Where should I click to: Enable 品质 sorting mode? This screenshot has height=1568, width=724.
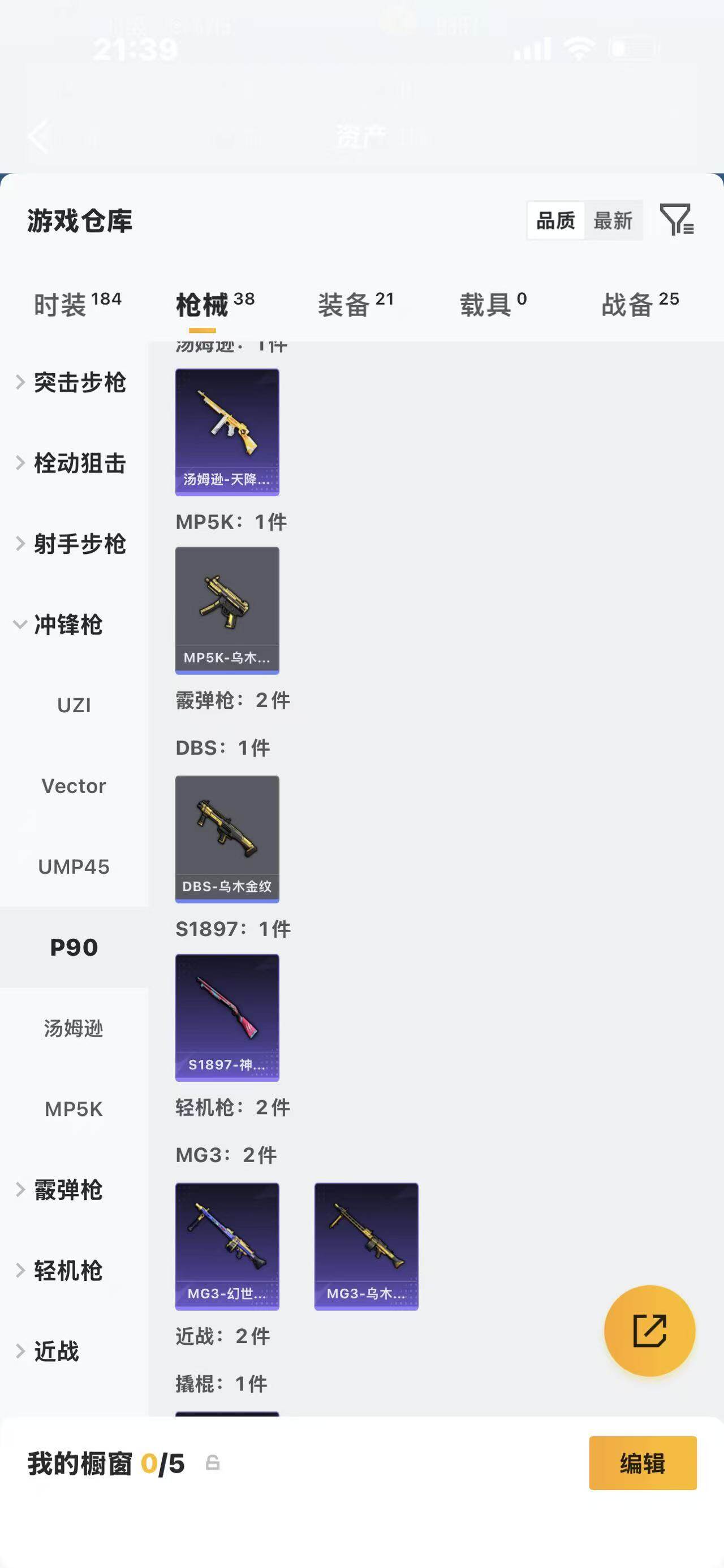coord(555,220)
